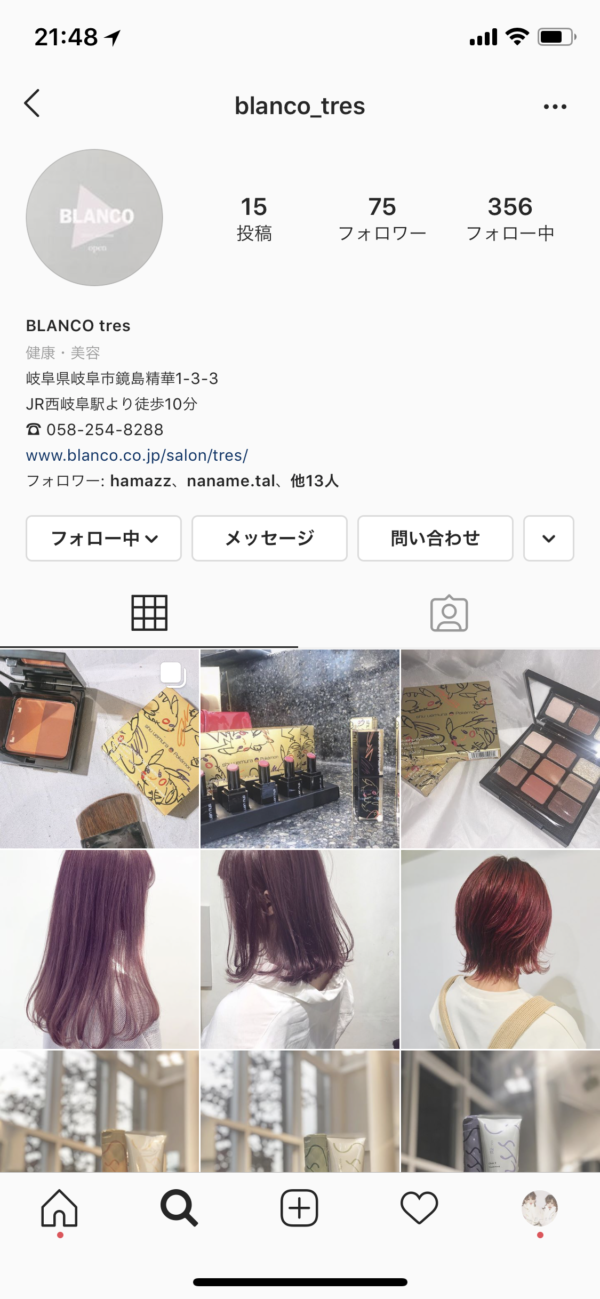Open the lipstick set post
This screenshot has height=1299, width=600.
(300, 748)
